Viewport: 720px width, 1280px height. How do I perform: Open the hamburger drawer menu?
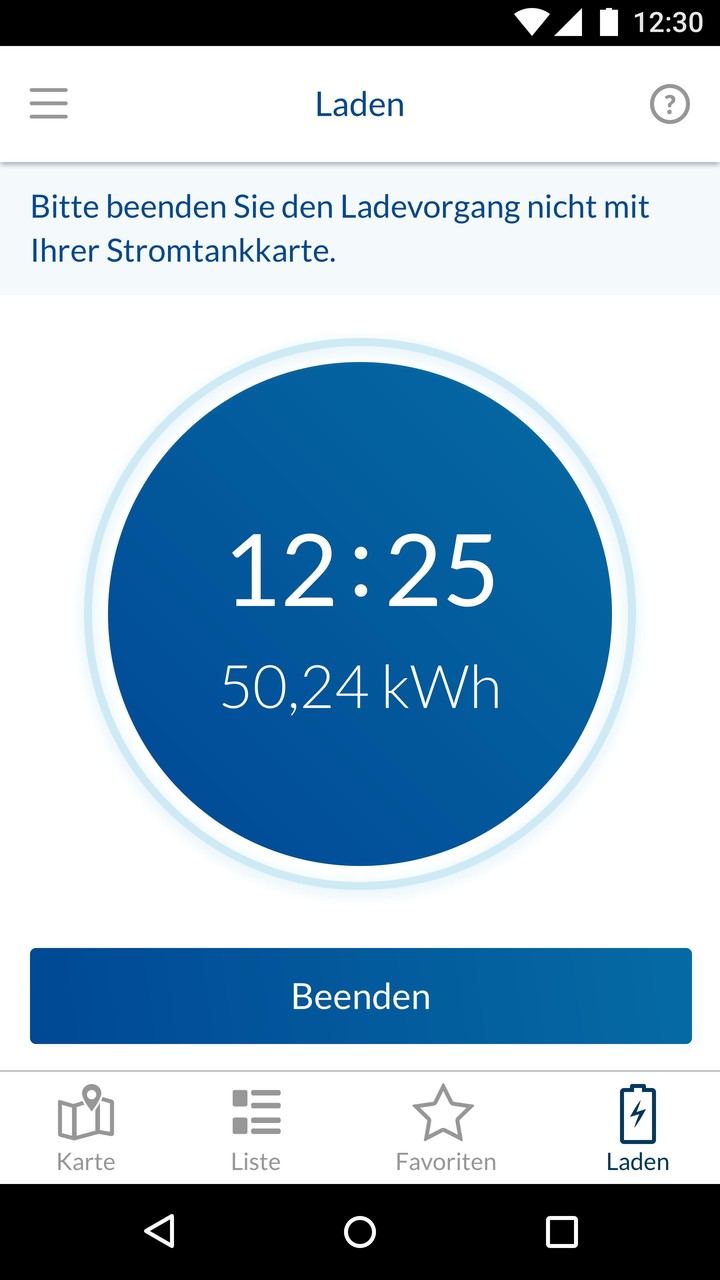(49, 104)
